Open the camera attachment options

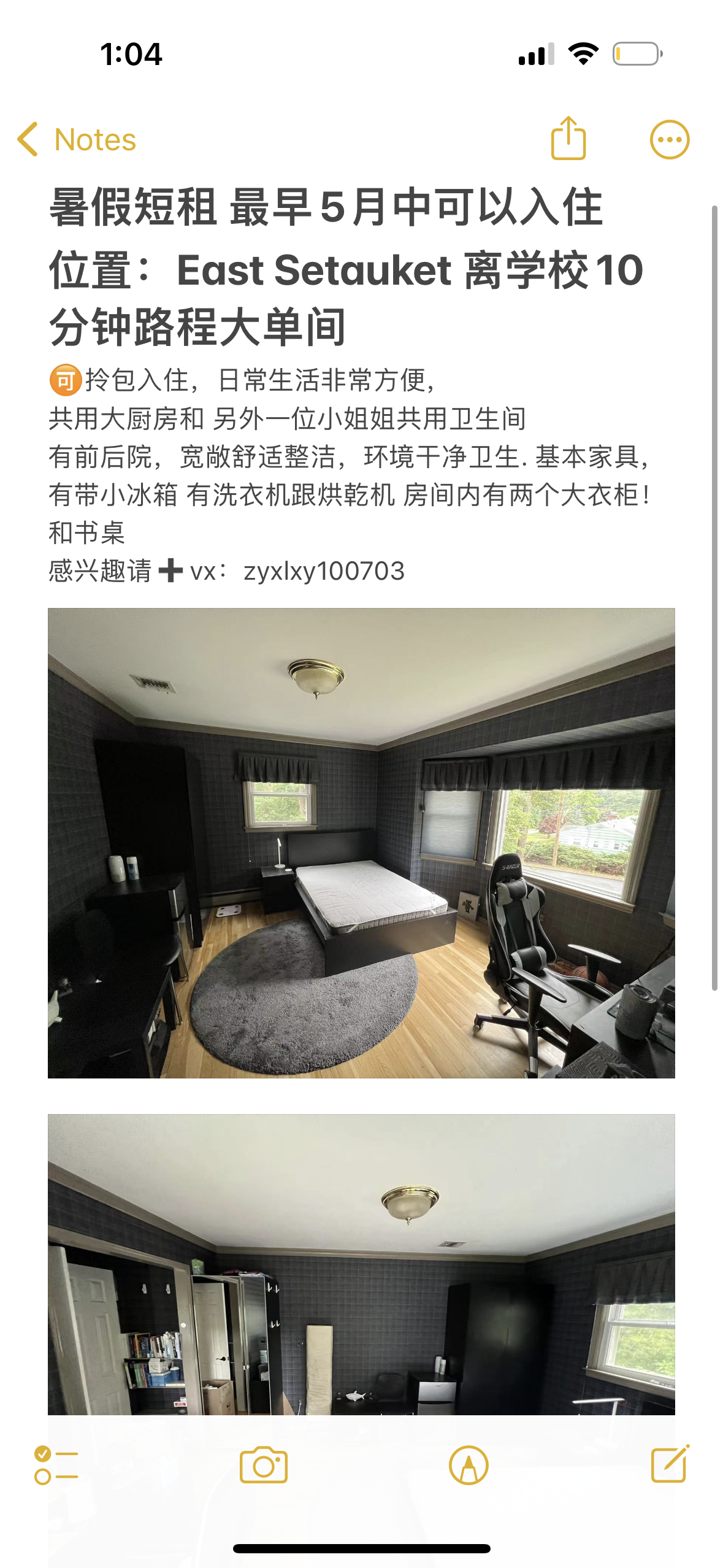(x=263, y=1465)
